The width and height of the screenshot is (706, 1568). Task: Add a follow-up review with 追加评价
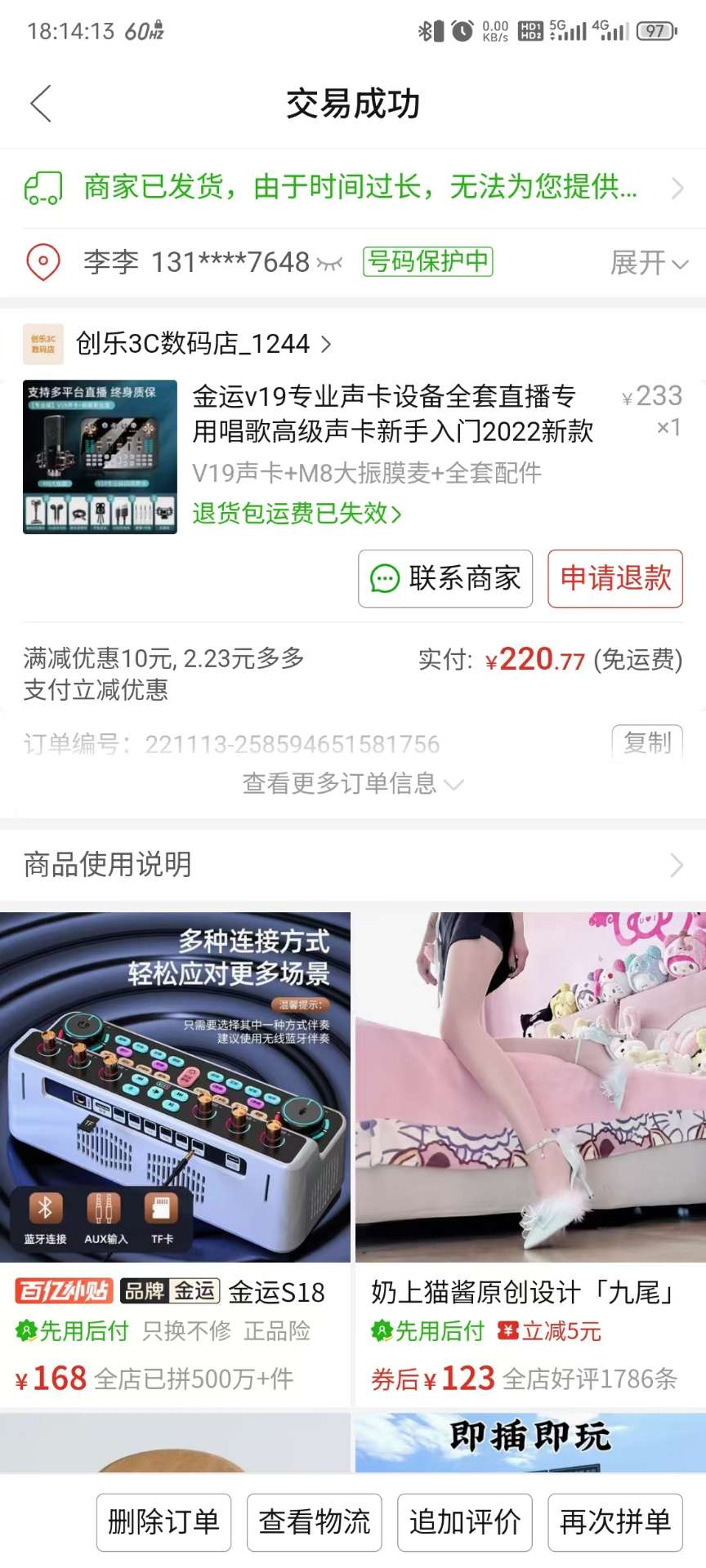pos(464,1521)
